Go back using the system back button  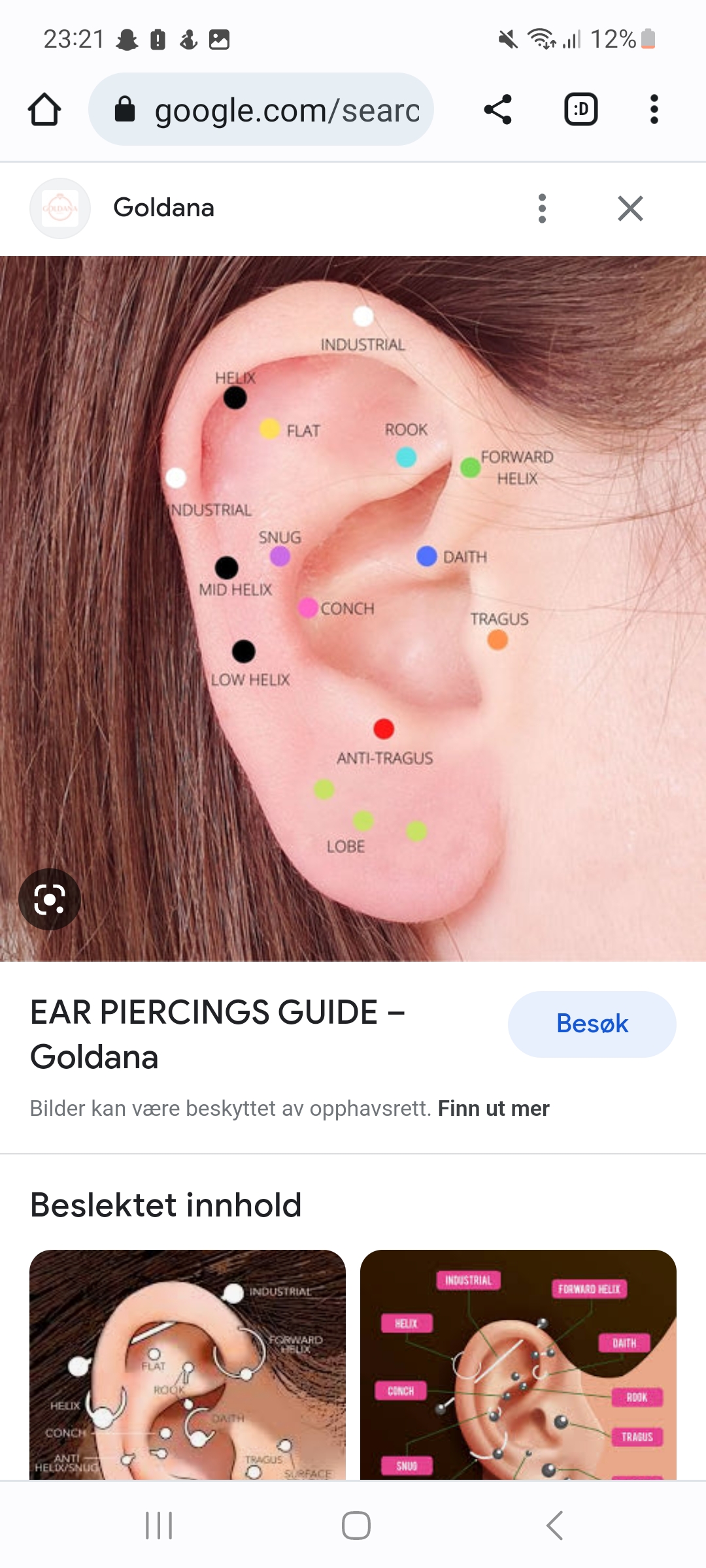(554, 1526)
